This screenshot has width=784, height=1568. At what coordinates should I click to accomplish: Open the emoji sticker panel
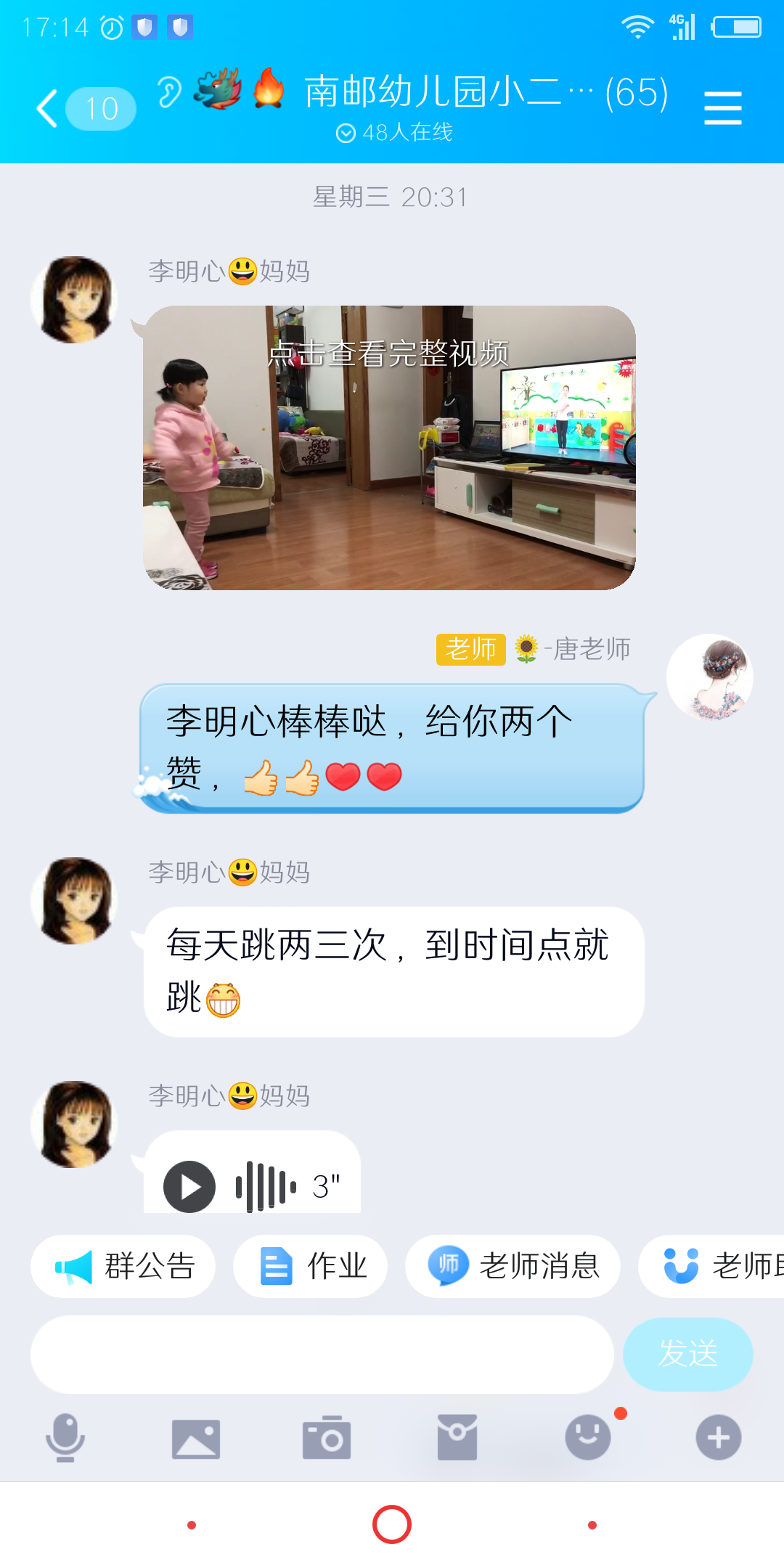click(x=588, y=1437)
